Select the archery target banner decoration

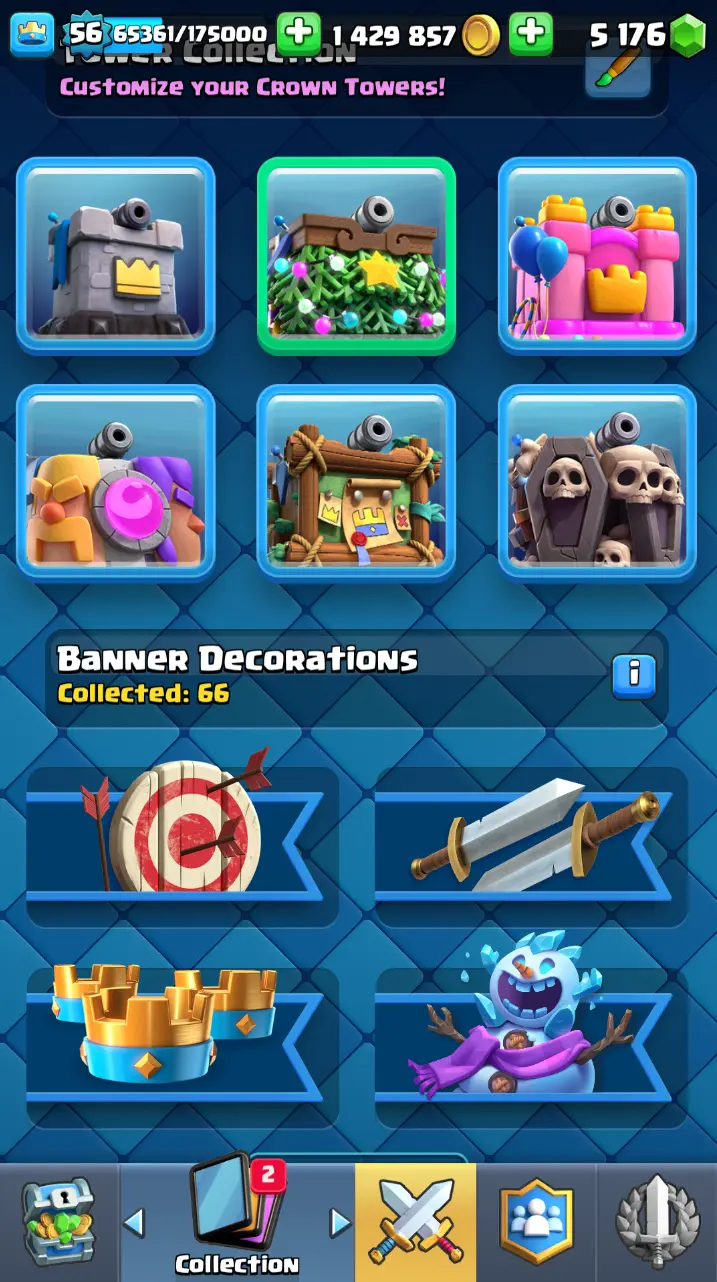click(180, 828)
